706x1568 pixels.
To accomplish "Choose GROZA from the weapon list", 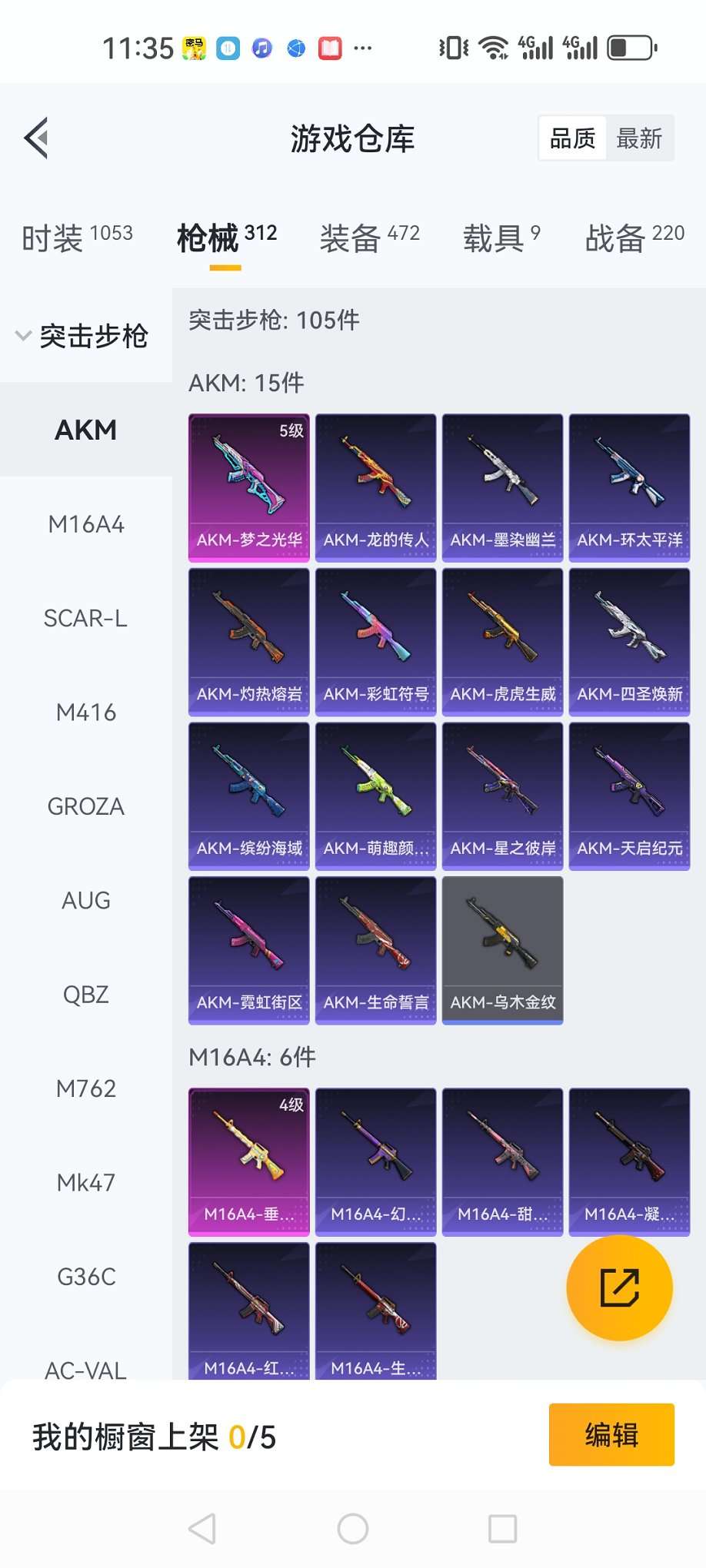I will tap(86, 806).
